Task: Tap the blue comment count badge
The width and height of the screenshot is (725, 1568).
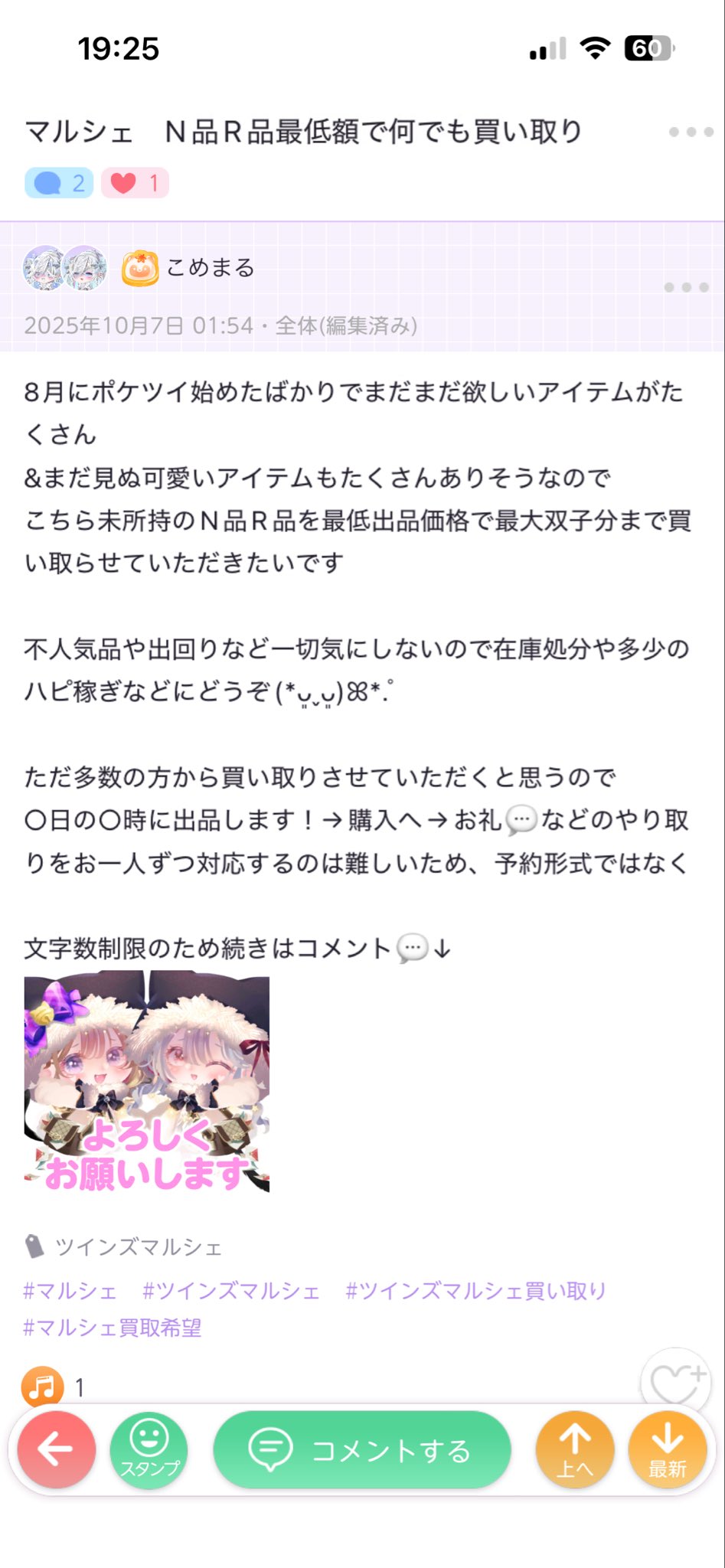Action: tap(59, 183)
